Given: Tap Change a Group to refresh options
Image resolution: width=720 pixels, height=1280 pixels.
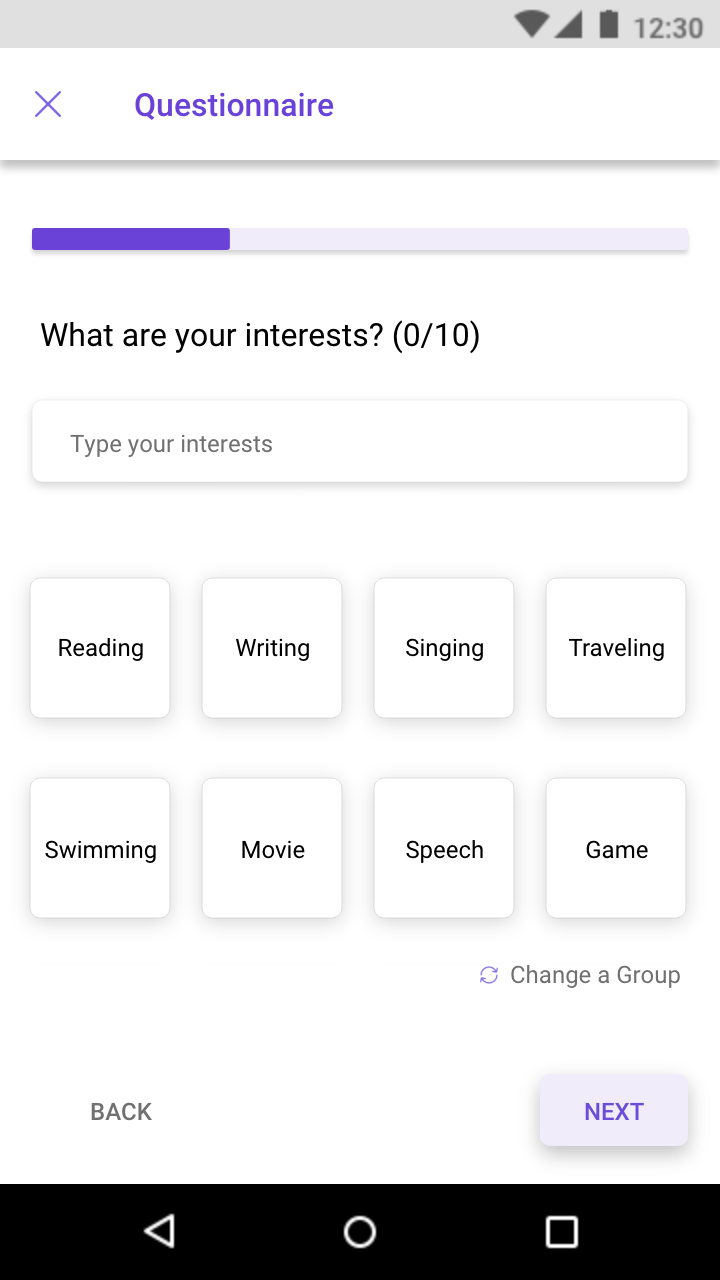Looking at the screenshot, I should [580, 975].
